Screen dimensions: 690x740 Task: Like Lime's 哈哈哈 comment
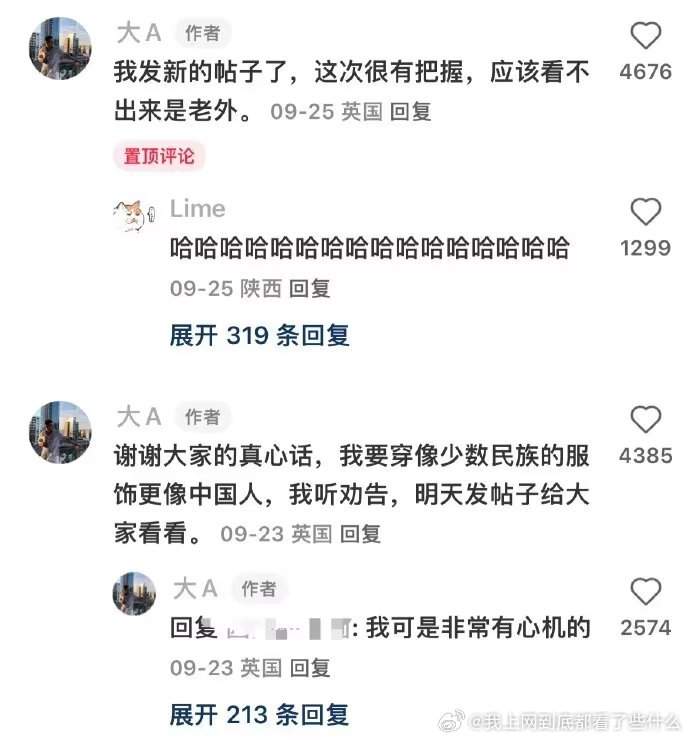click(646, 212)
